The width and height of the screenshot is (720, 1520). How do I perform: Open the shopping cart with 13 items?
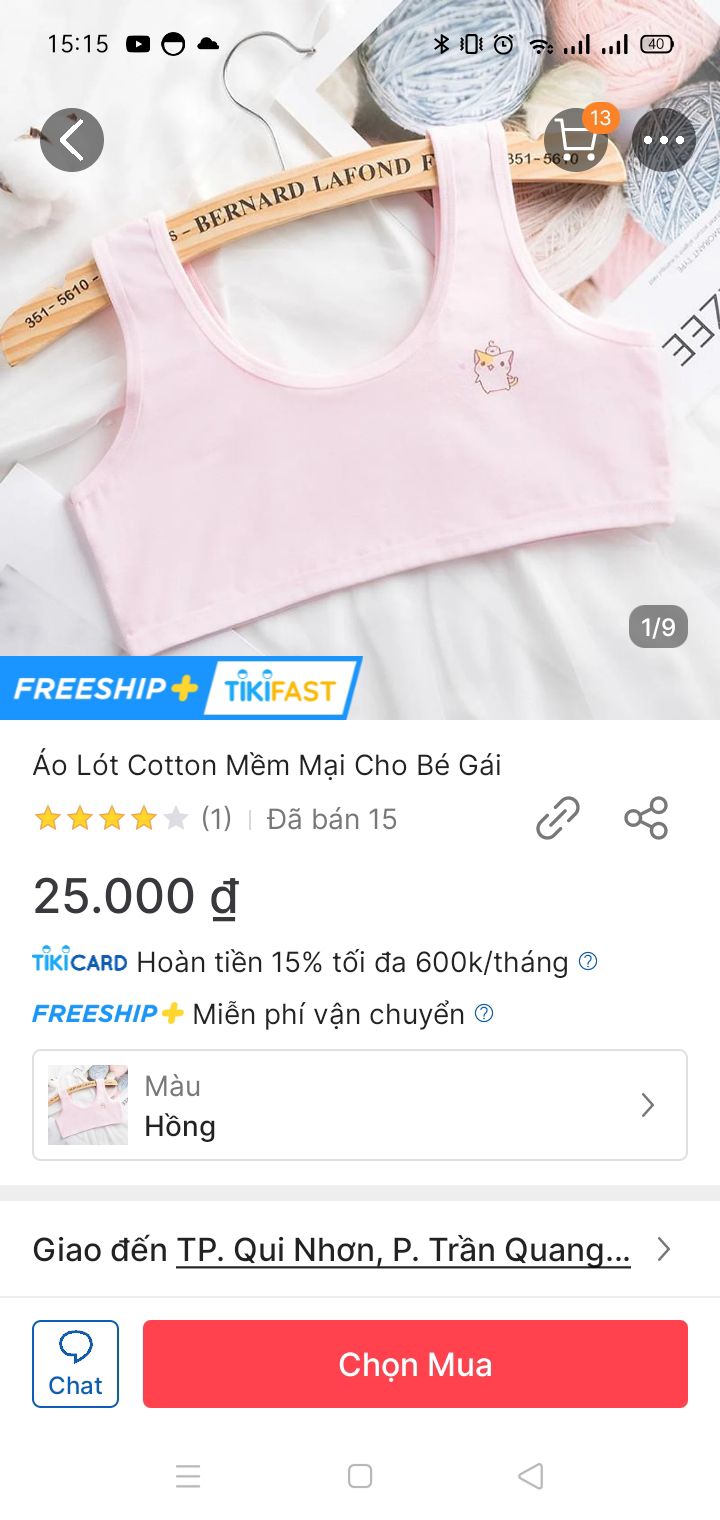(x=576, y=140)
